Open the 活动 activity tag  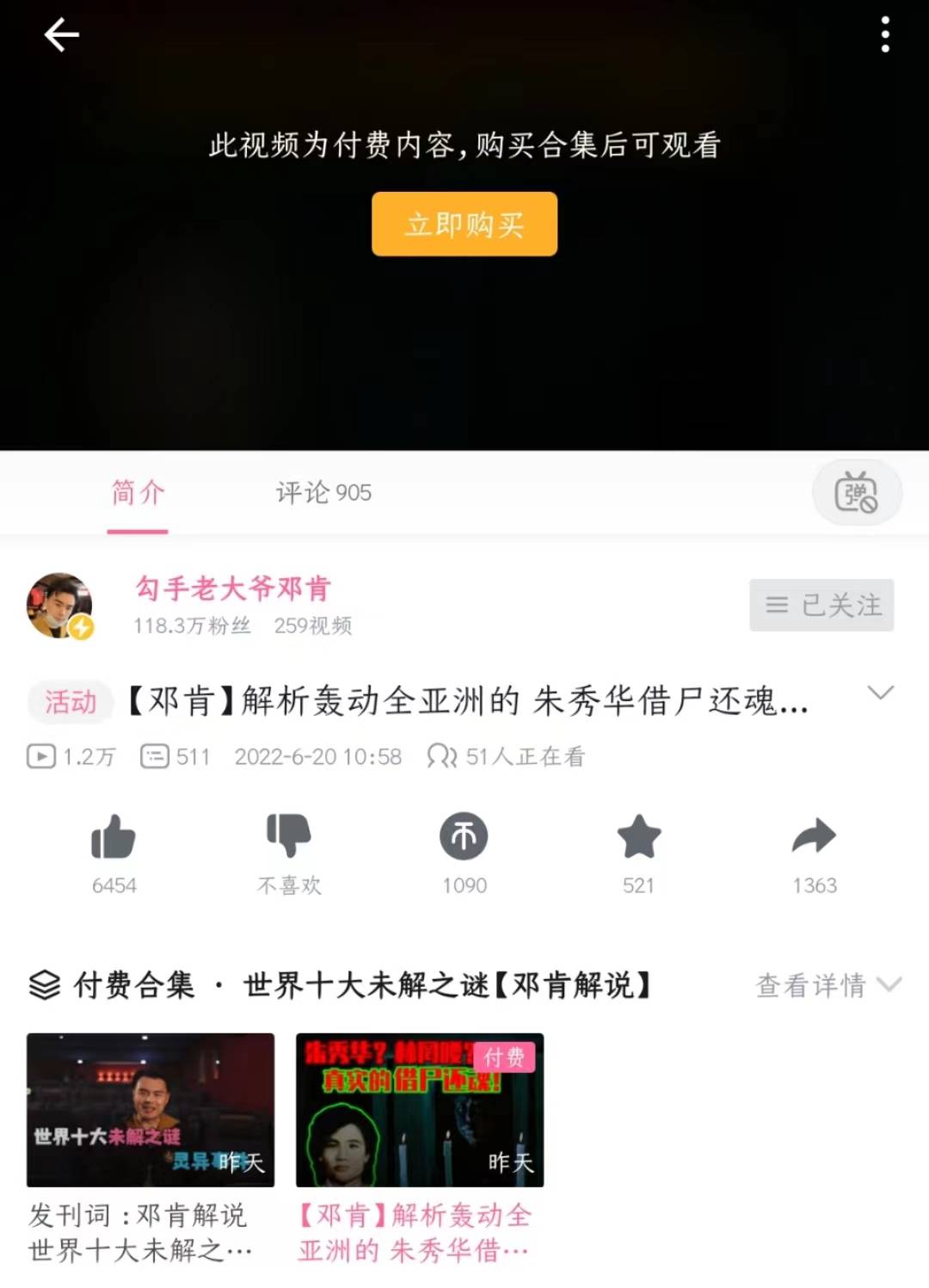(x=71, y=702)
